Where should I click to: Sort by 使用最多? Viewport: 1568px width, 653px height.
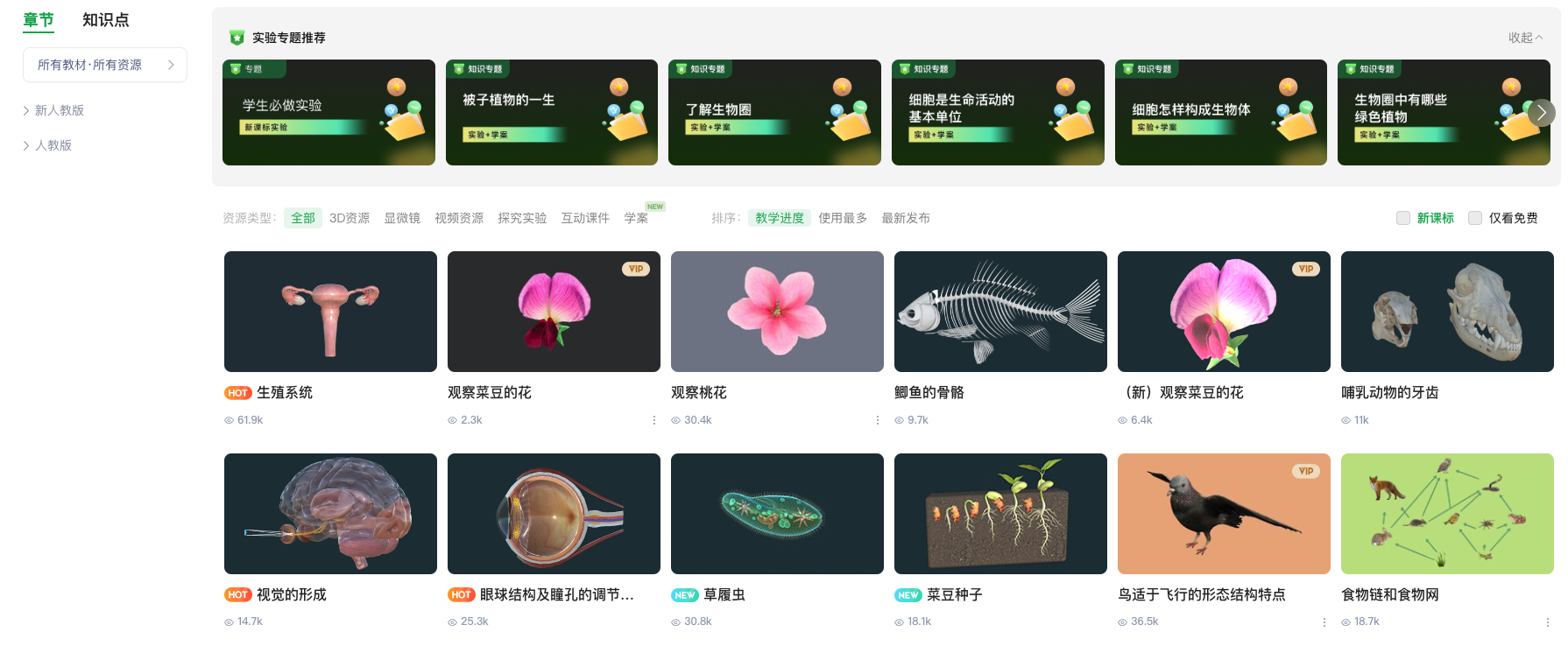[x=843, y=218]
